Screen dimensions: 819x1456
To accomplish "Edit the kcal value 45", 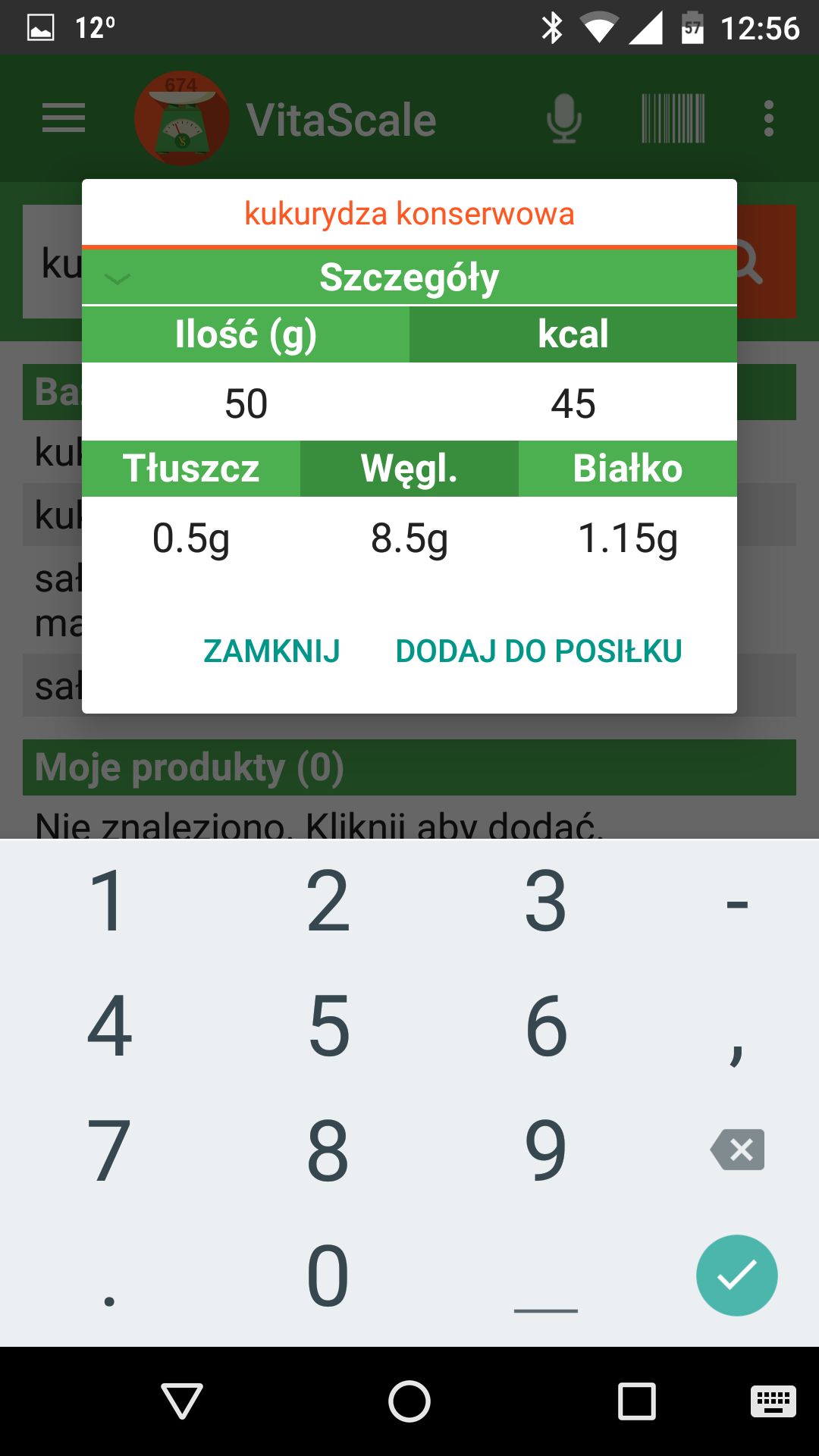I will [573, 403].
